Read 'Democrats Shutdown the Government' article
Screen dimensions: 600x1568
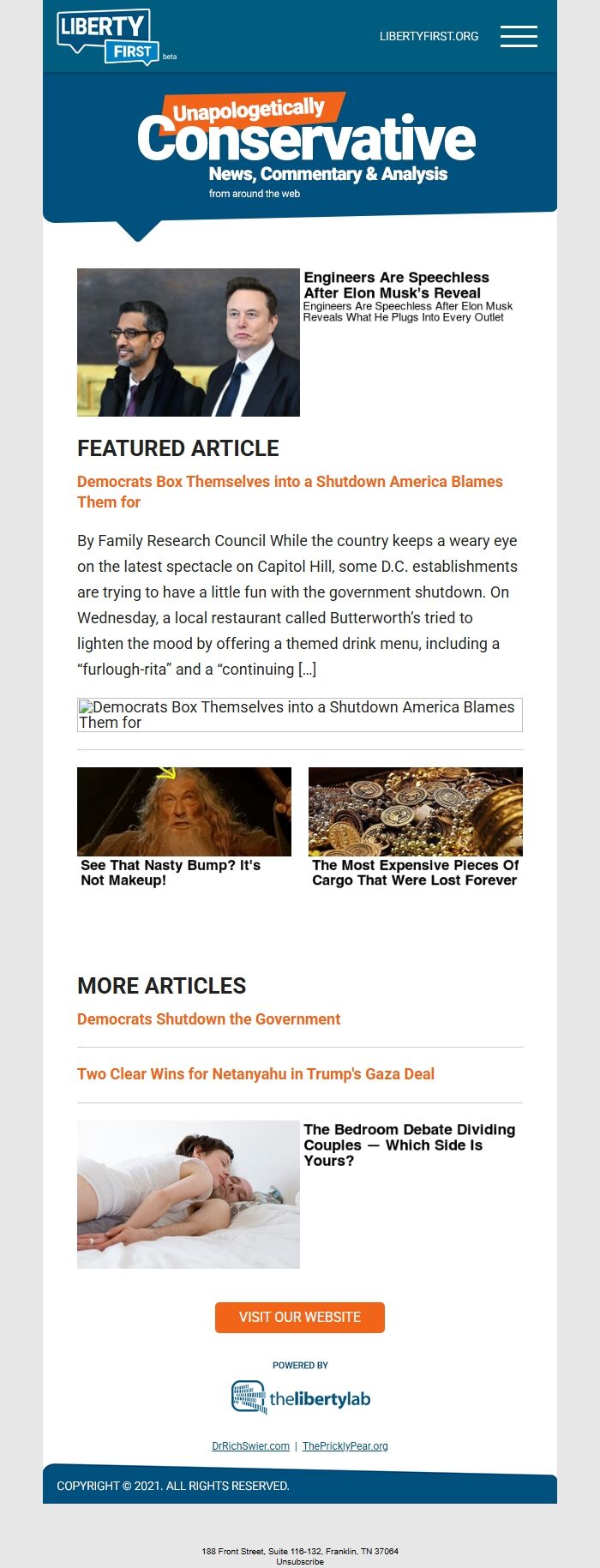coord(208,1019)
